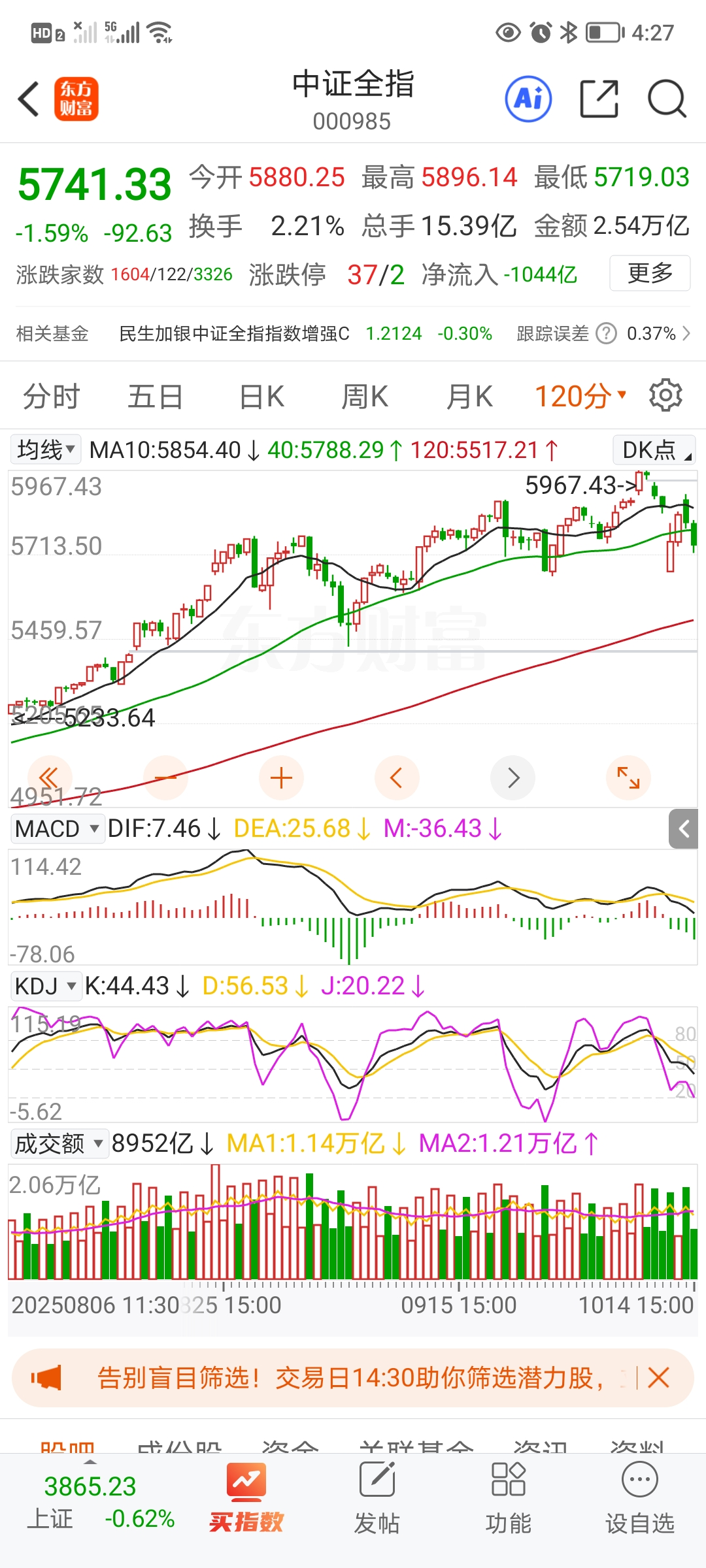Screen dimensions: 706x1568
Task: Open the 120分 period dropdown
Action: [x=580, y=397]
